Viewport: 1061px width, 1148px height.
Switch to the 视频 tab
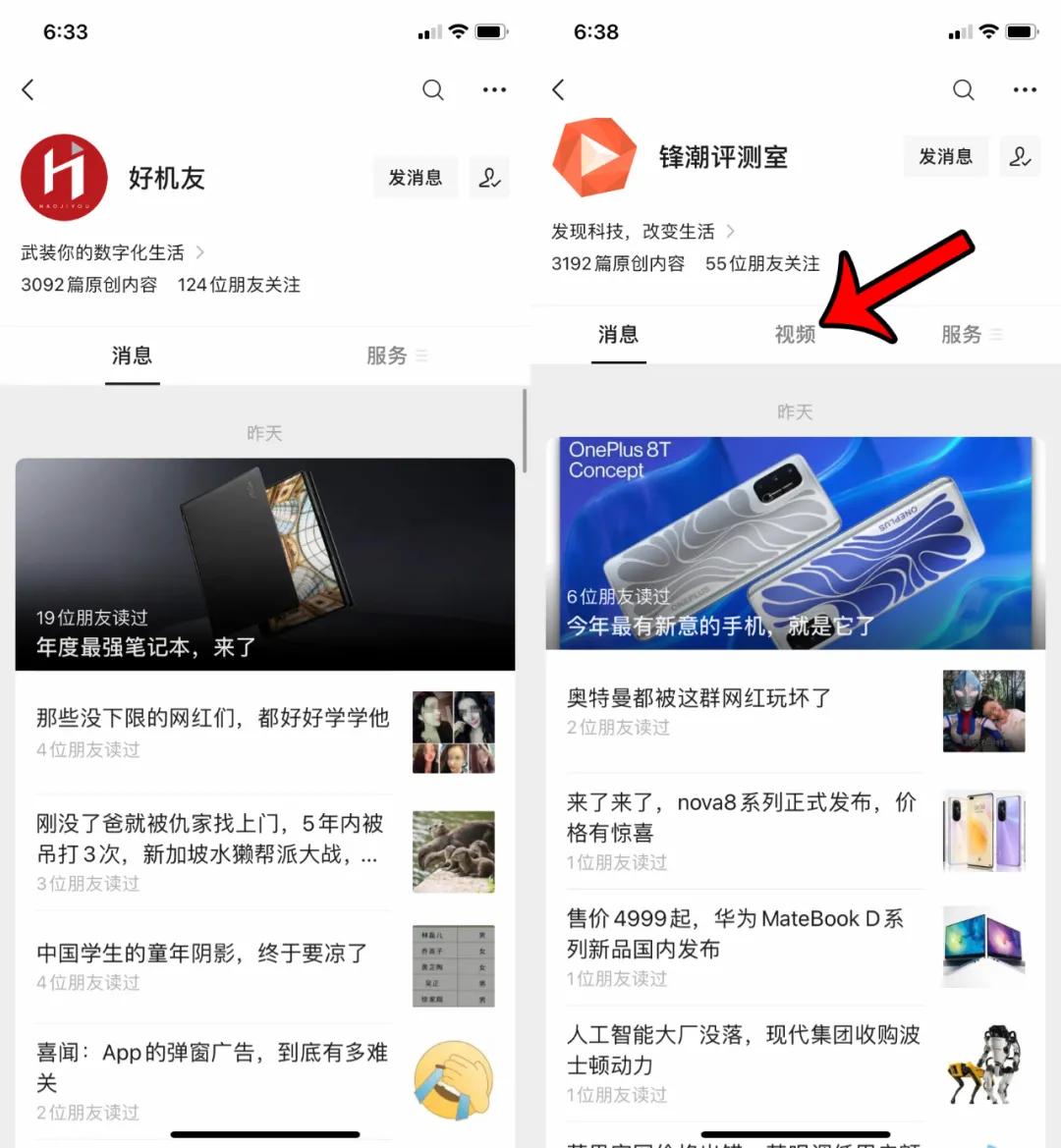coord(796,335)
